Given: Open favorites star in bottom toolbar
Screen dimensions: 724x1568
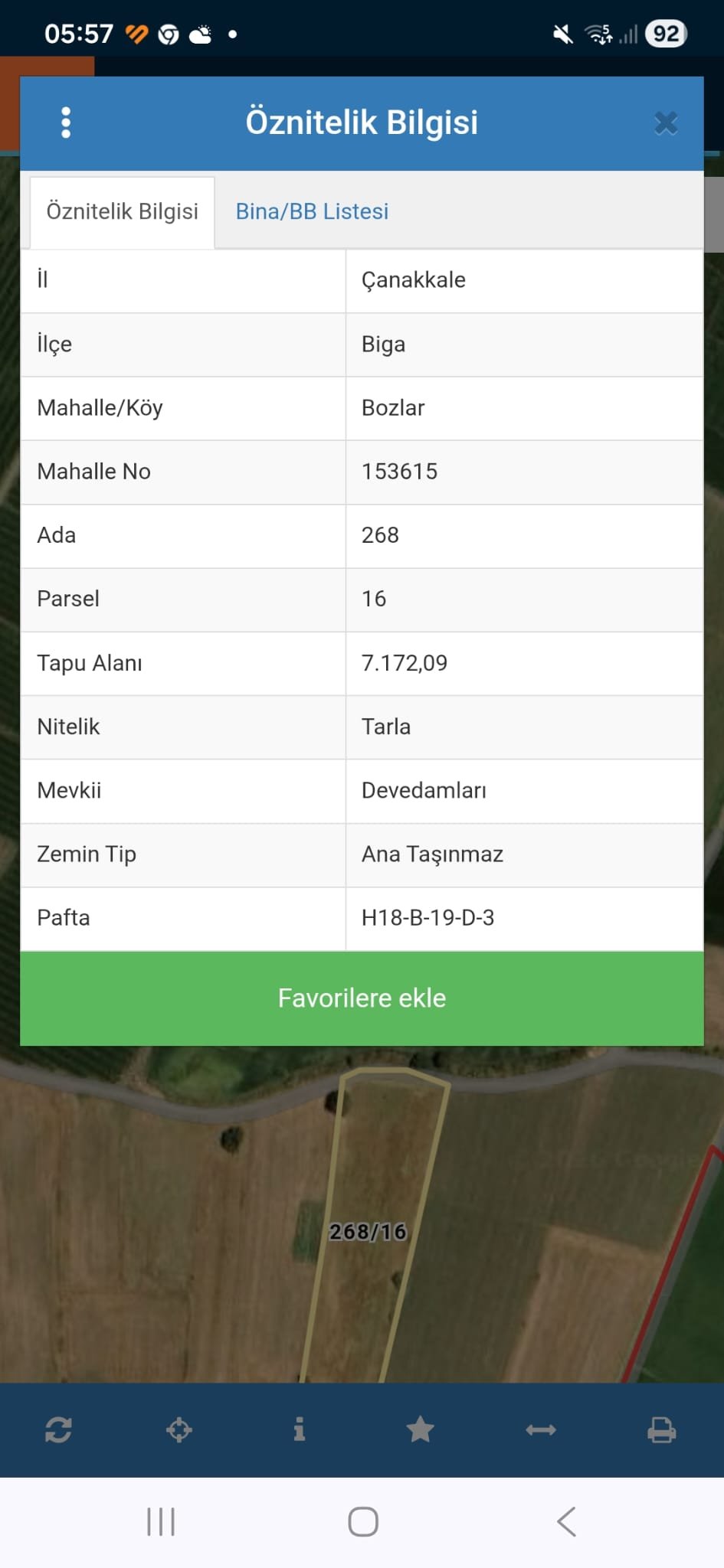Looking at the screenshot, I should click(x=420, y=1429).
